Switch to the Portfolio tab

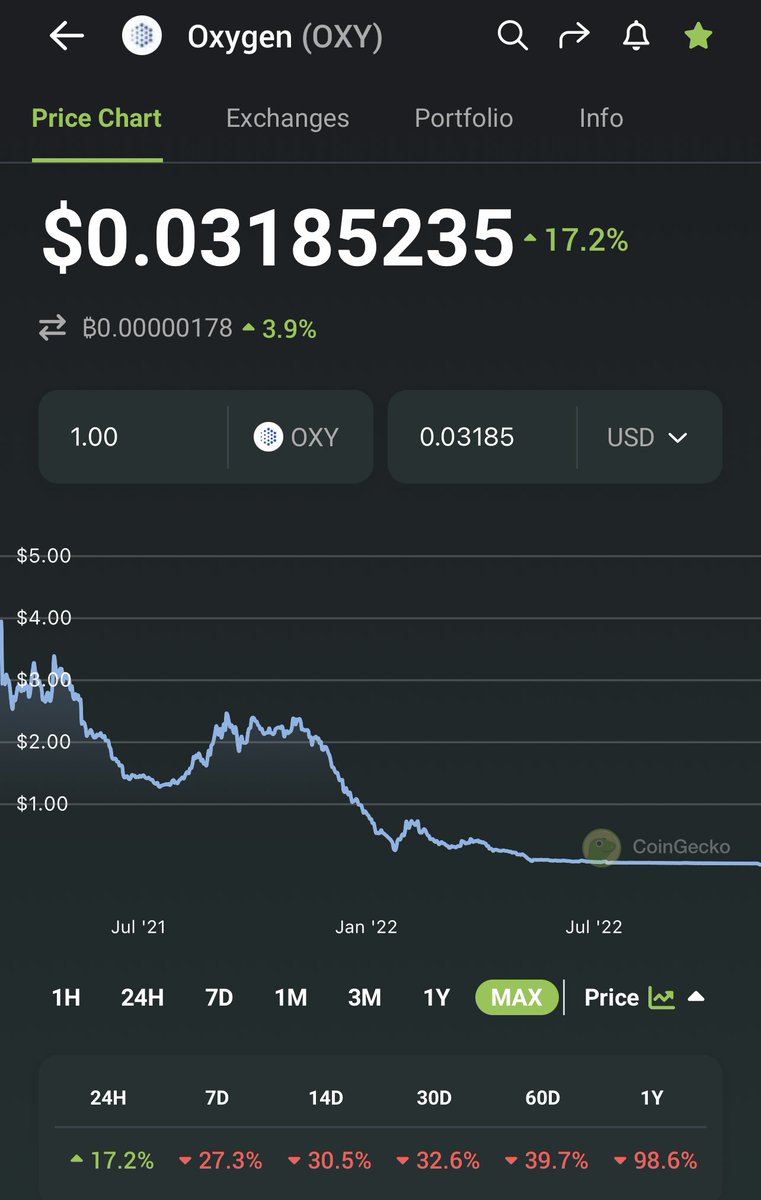463,118
